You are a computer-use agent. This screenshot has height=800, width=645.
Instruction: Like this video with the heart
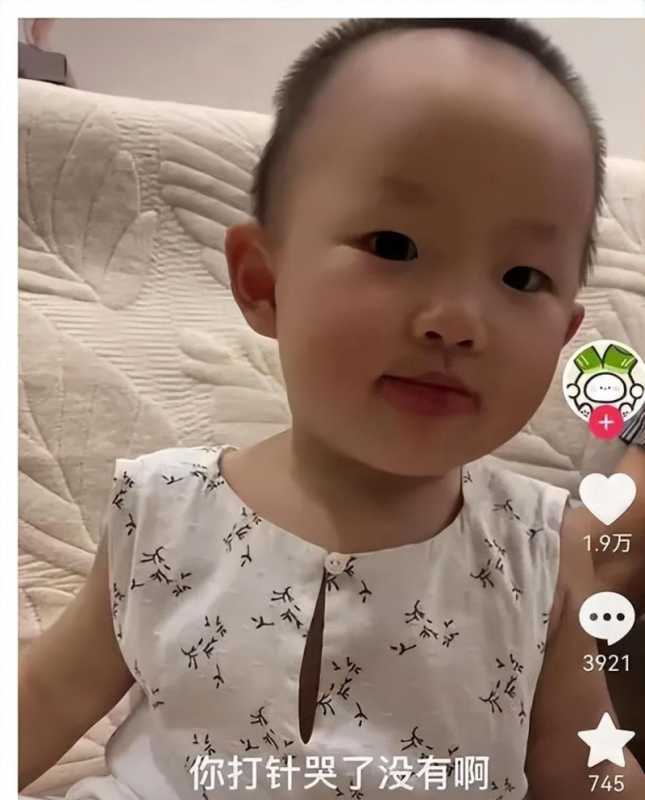tap(607, 498)
